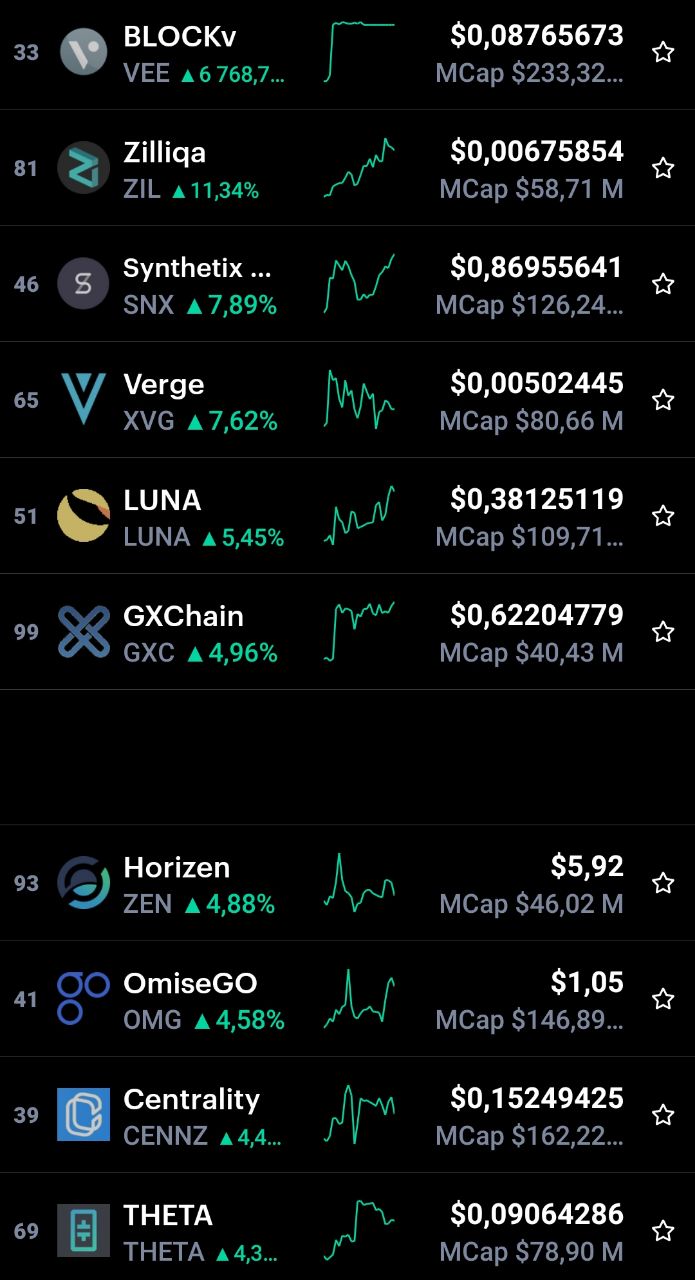
Task: Add OmiseGO to favorites
Action: 663,999
